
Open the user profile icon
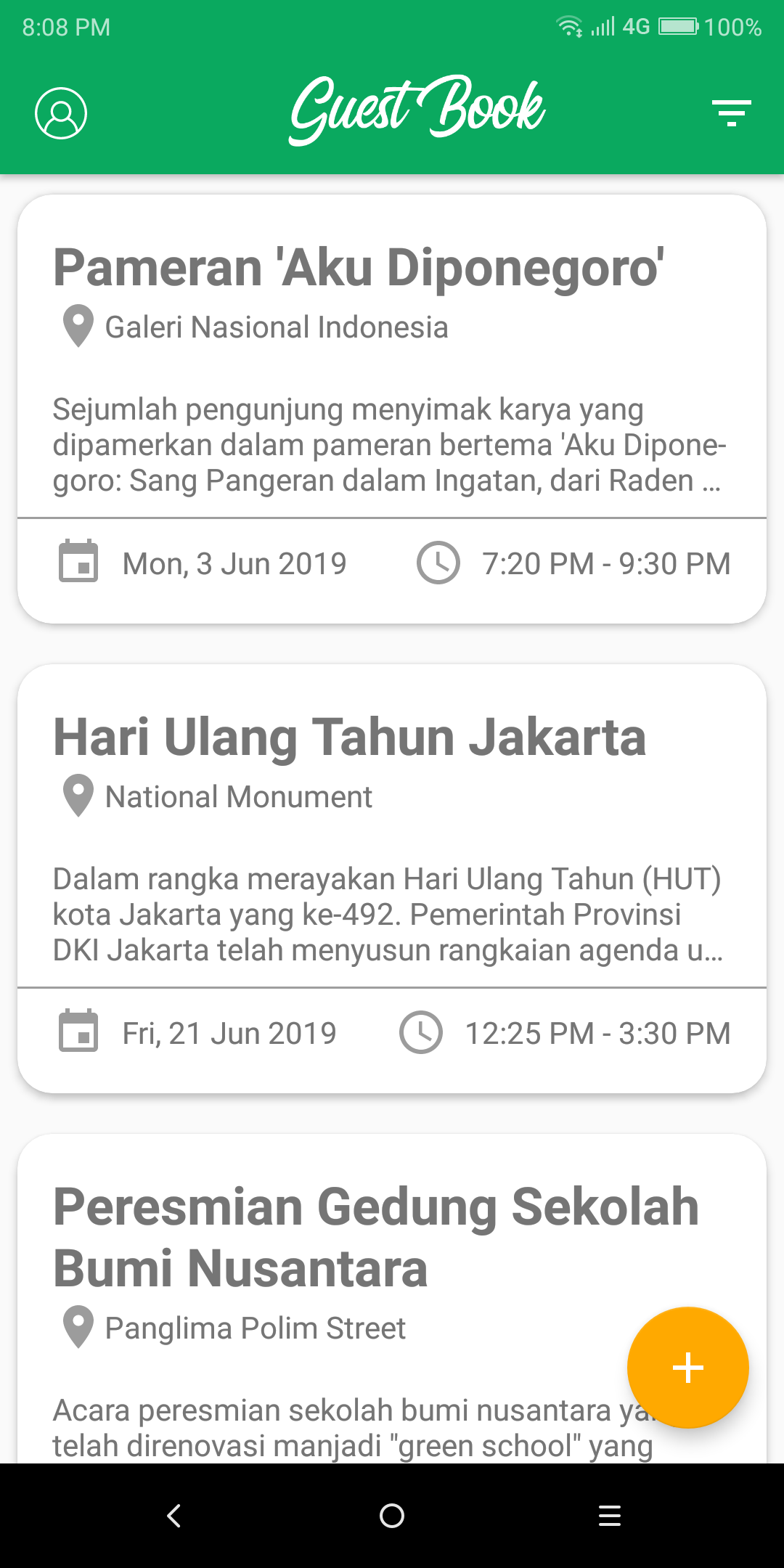coord(61,113)
